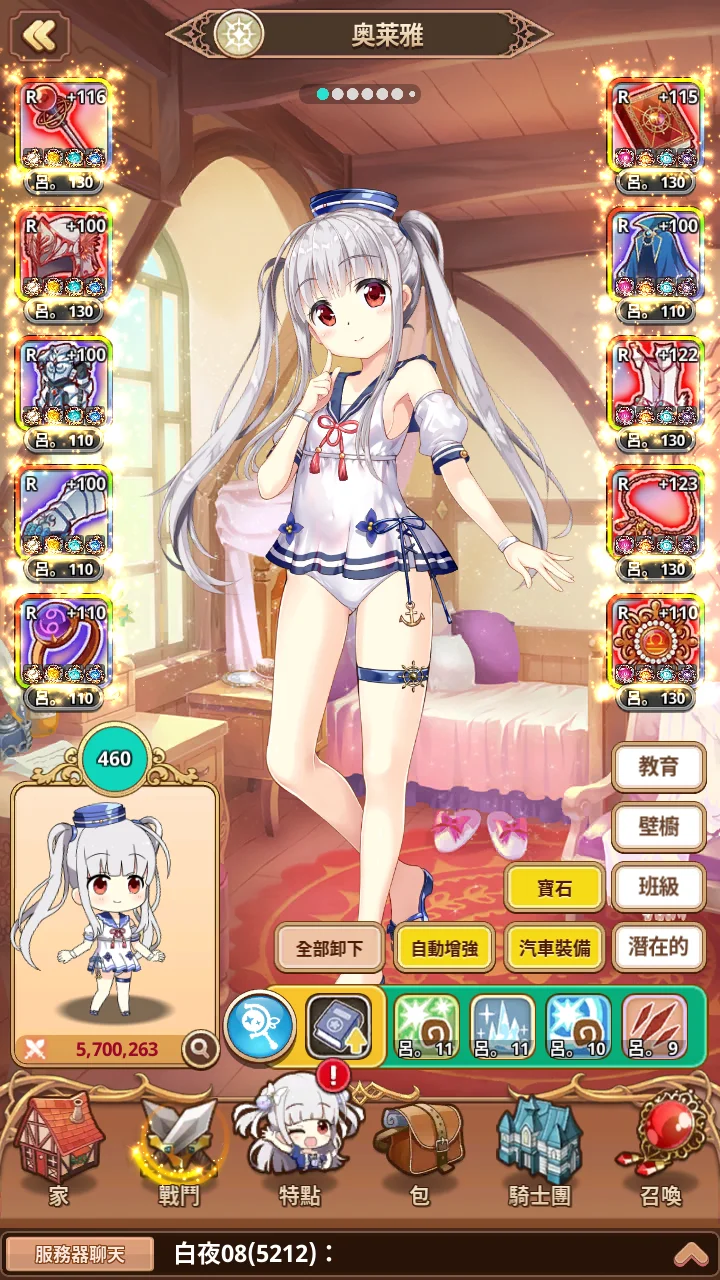Tap 自動增強 auto enhance

pyautogui.click(x=443, y=947)
